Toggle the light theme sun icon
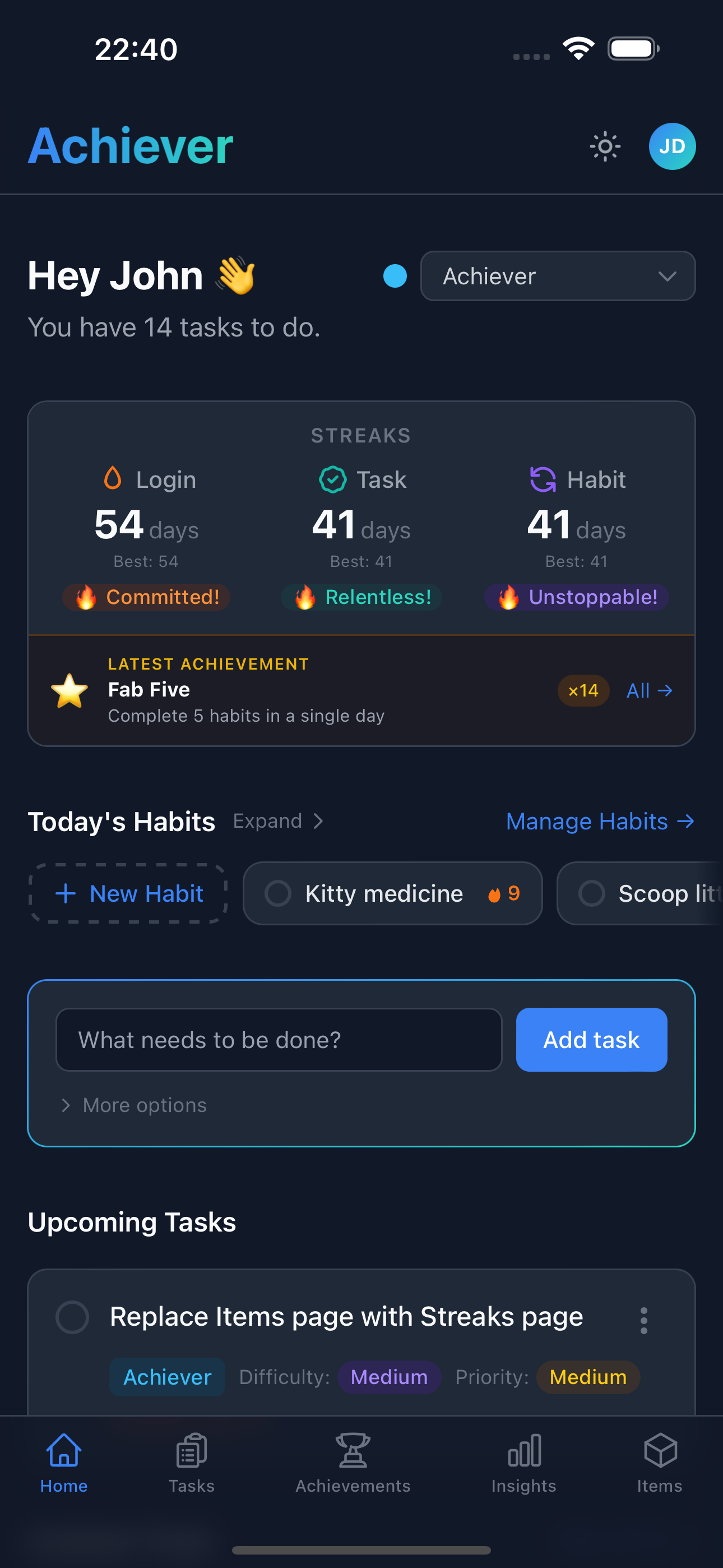The image size is (723, 1568). click(x=604, y=147)
